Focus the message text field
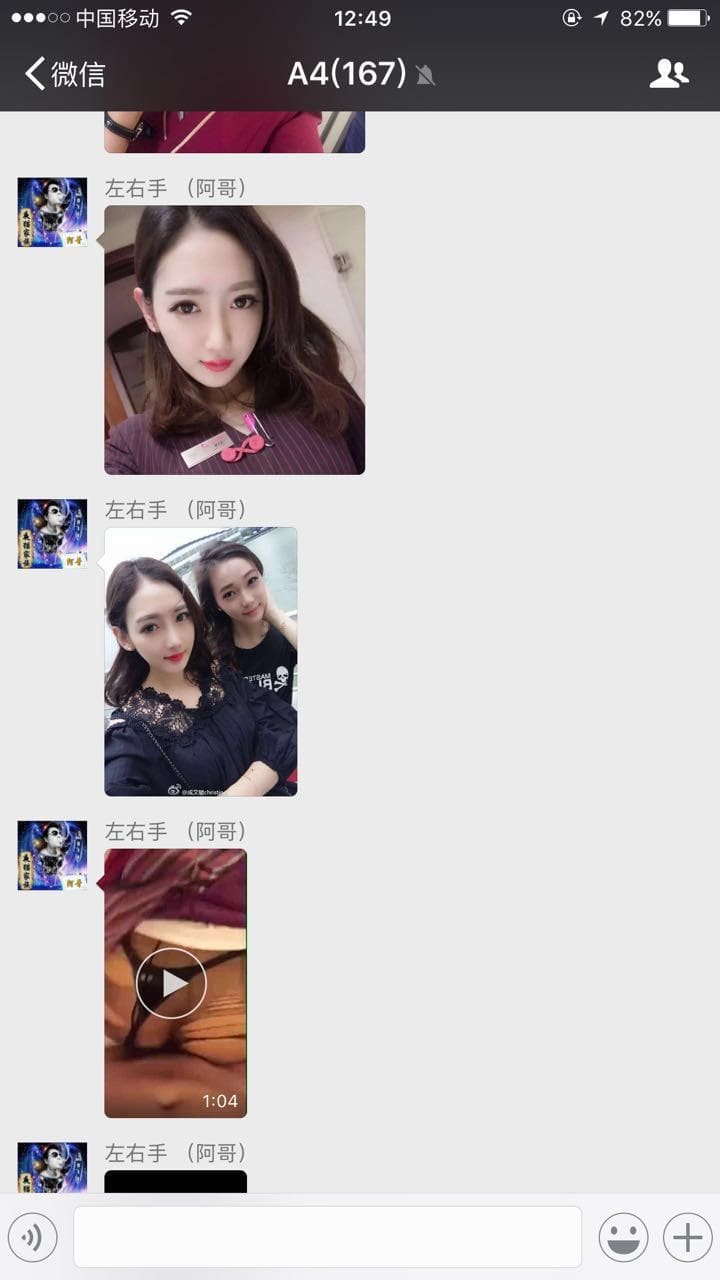 327,1237
